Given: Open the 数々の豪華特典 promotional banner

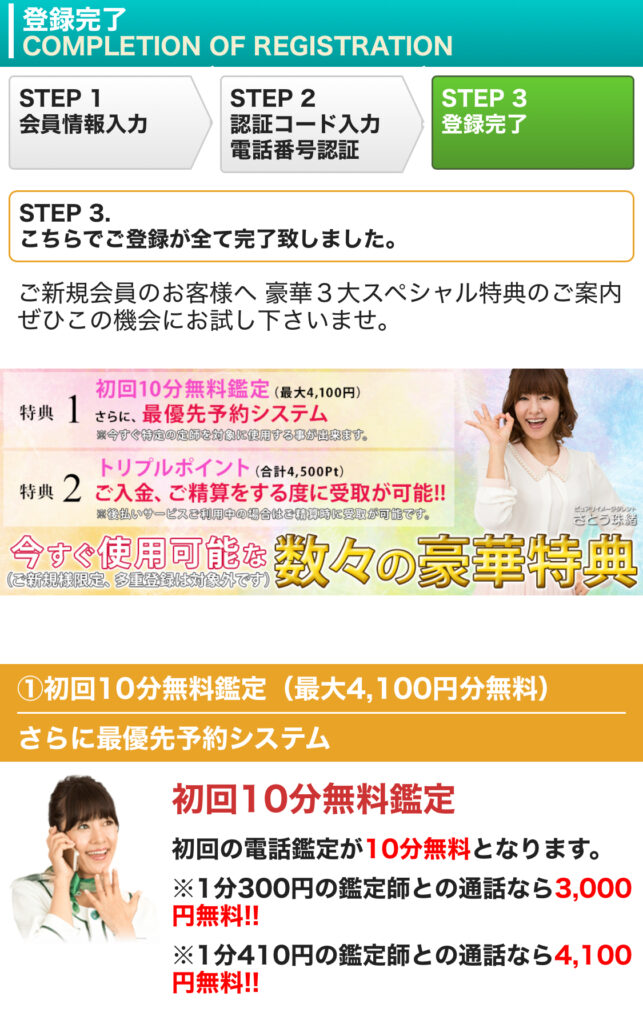Looking at the screenshot, I should 321,483.
